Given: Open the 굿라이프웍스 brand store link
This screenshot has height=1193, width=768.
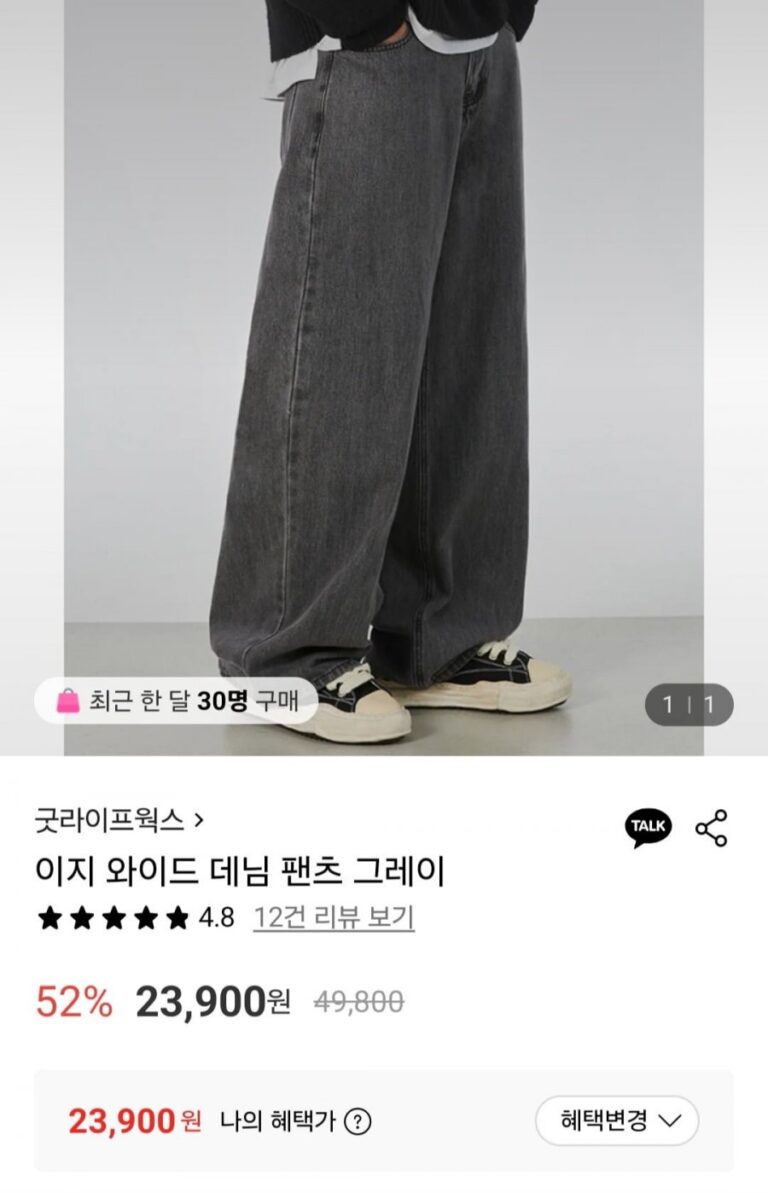Looking at the screenshot, I should point(118,821).
